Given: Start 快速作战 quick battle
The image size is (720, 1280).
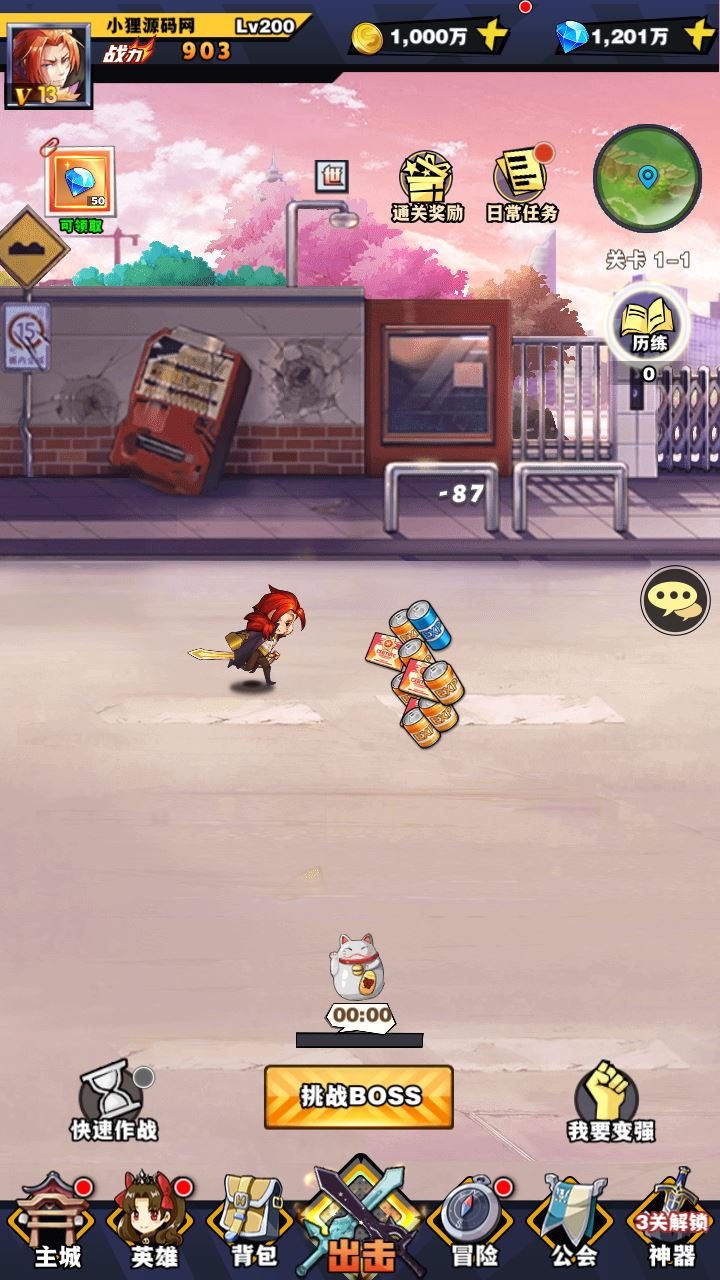Looking at the screenshot, I should (x=113, y=1100).
